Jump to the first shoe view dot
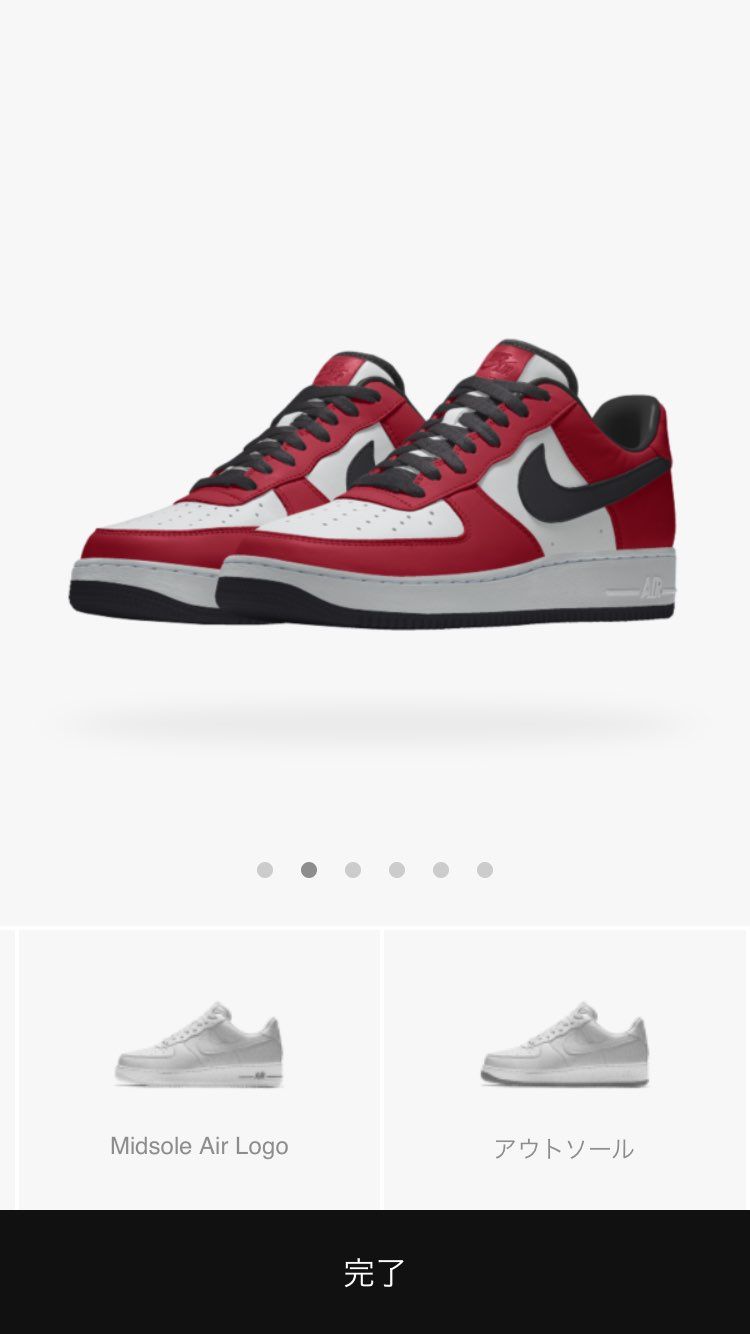 pyautogui.click(x=265, y=870)
